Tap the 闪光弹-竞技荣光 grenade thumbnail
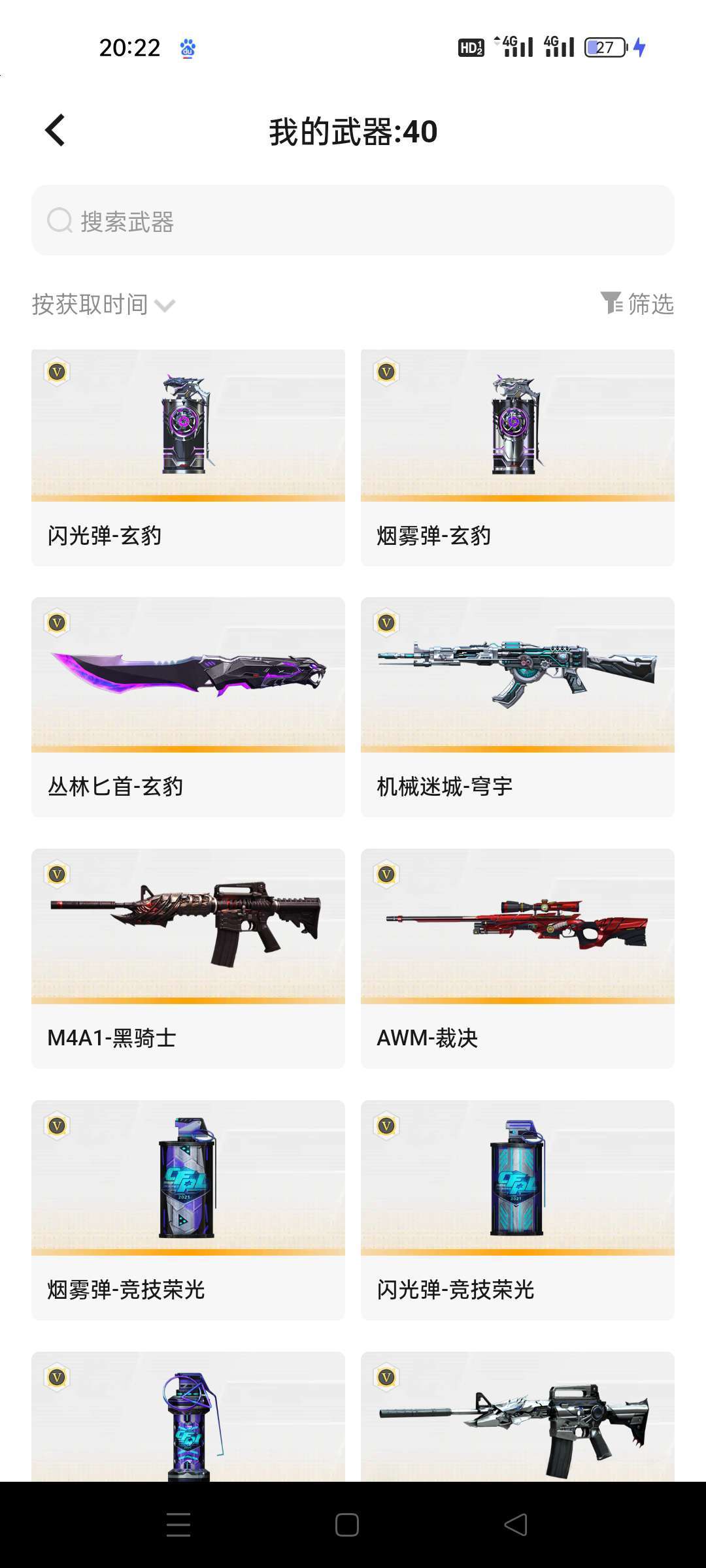This screenshot has width=706, height=1568. pyautogui.click(x=516, y=1176)
